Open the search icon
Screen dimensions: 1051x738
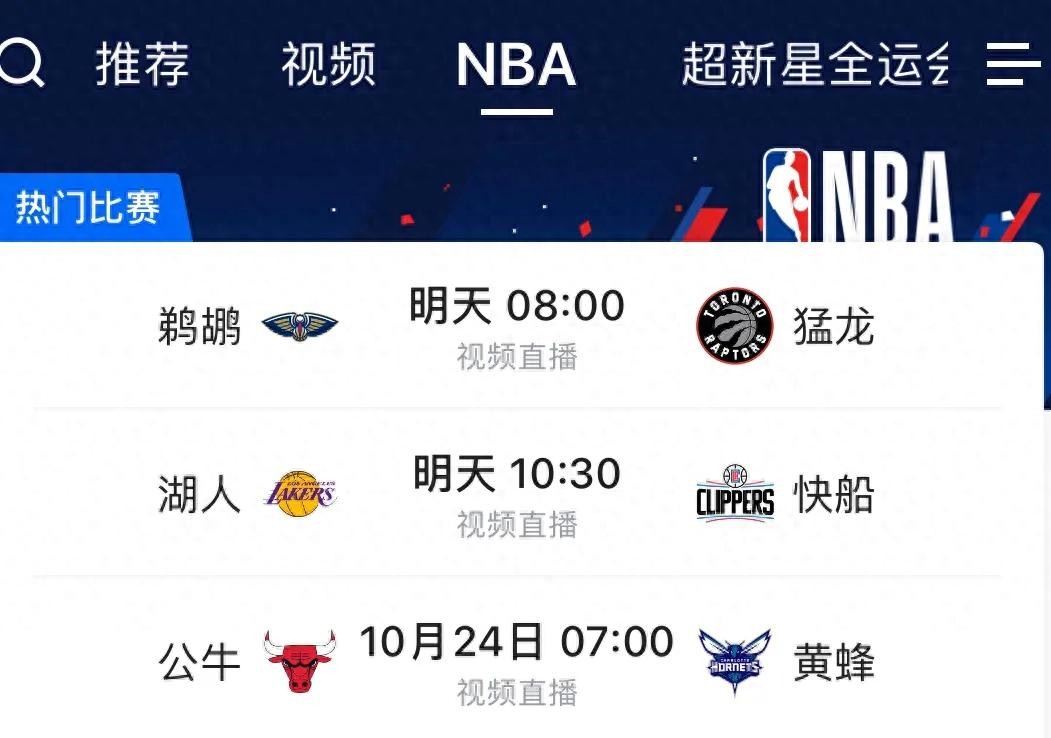[20, 64]
